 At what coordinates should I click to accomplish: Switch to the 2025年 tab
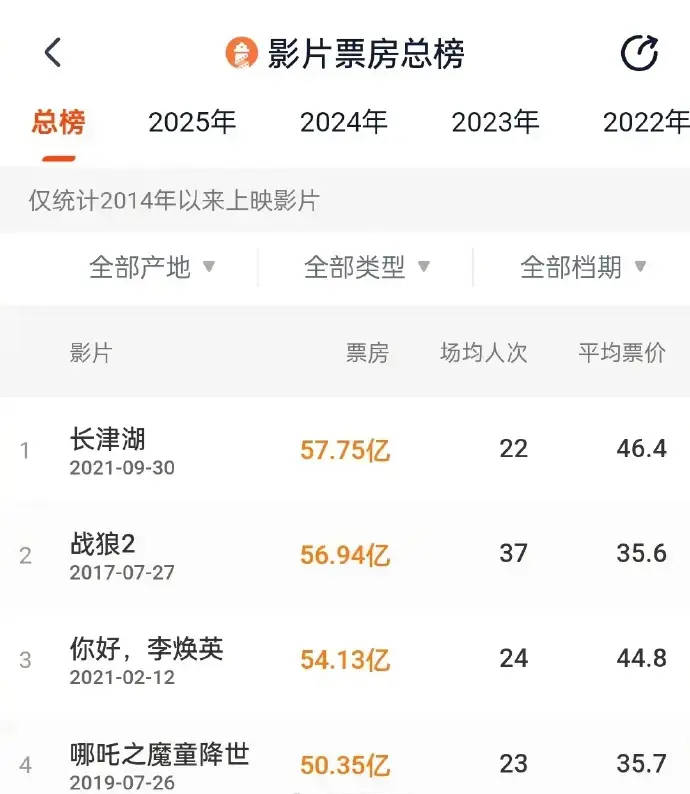192,123
